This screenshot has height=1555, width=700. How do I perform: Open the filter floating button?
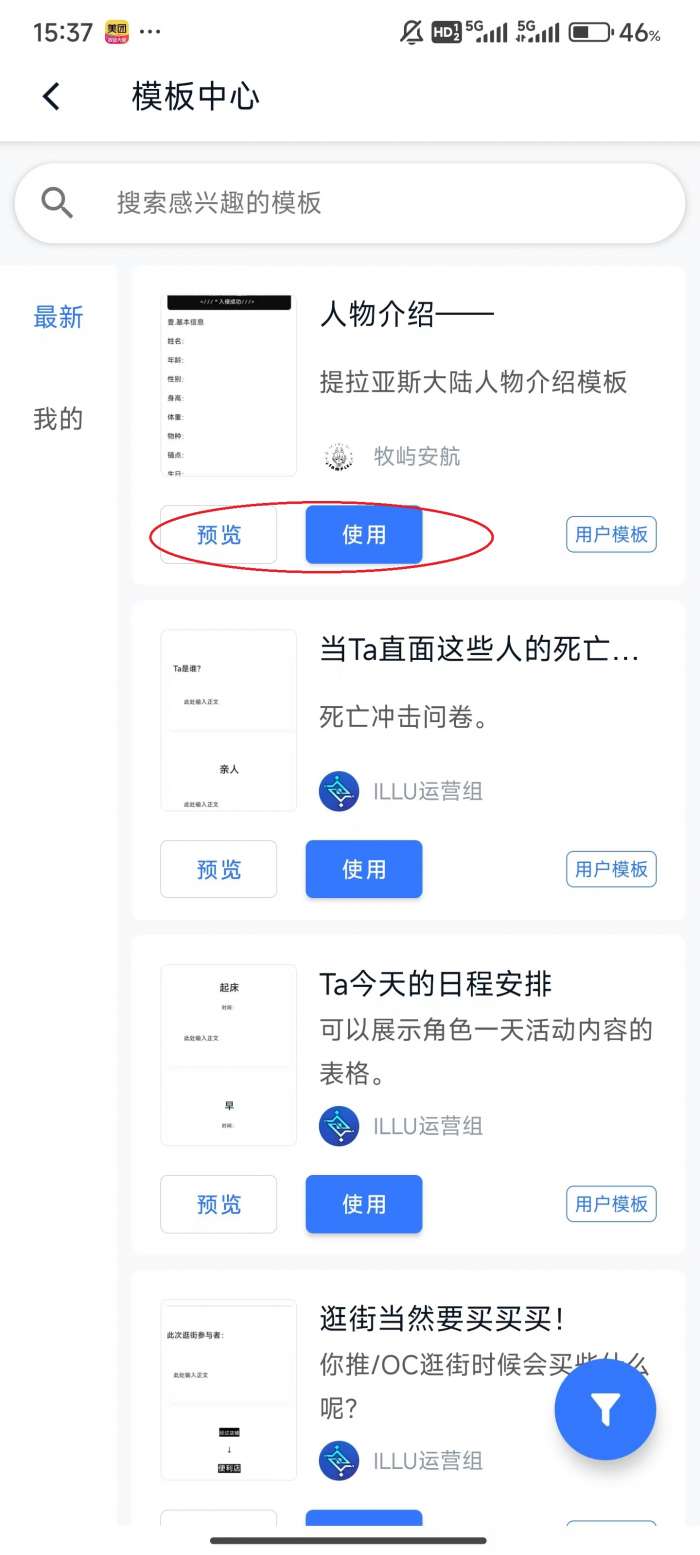605,1410
